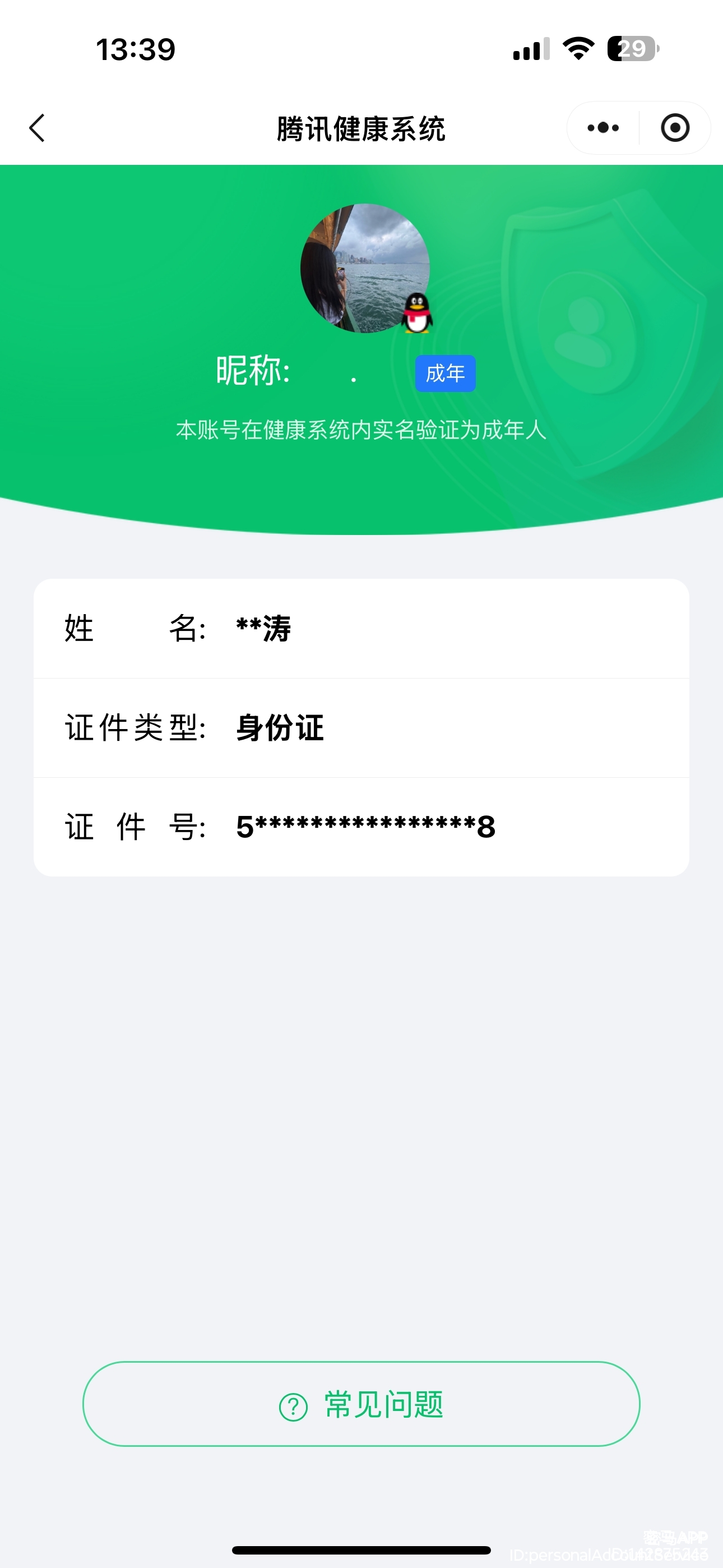
Task: Tap the masked ID number 5***8
Action: pyautogui.click(x=364, y=826)
